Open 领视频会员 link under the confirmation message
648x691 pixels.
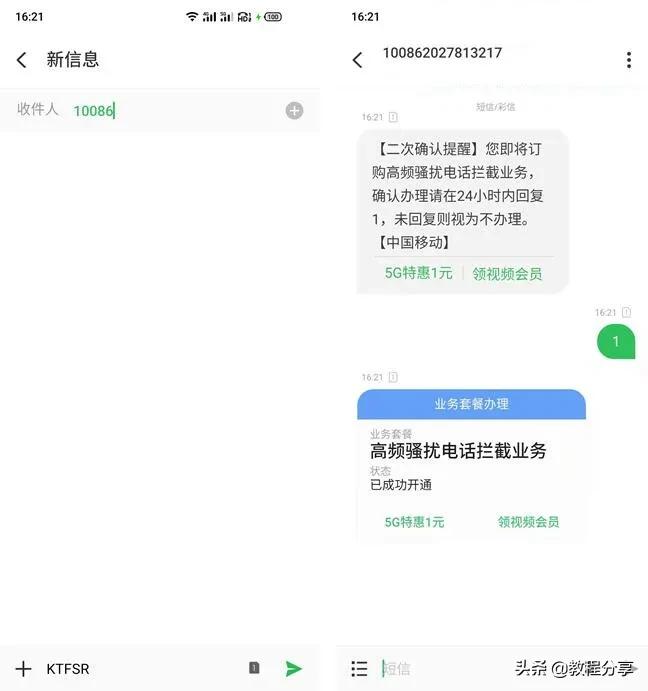pyautogui.click(x=507, y=273)
